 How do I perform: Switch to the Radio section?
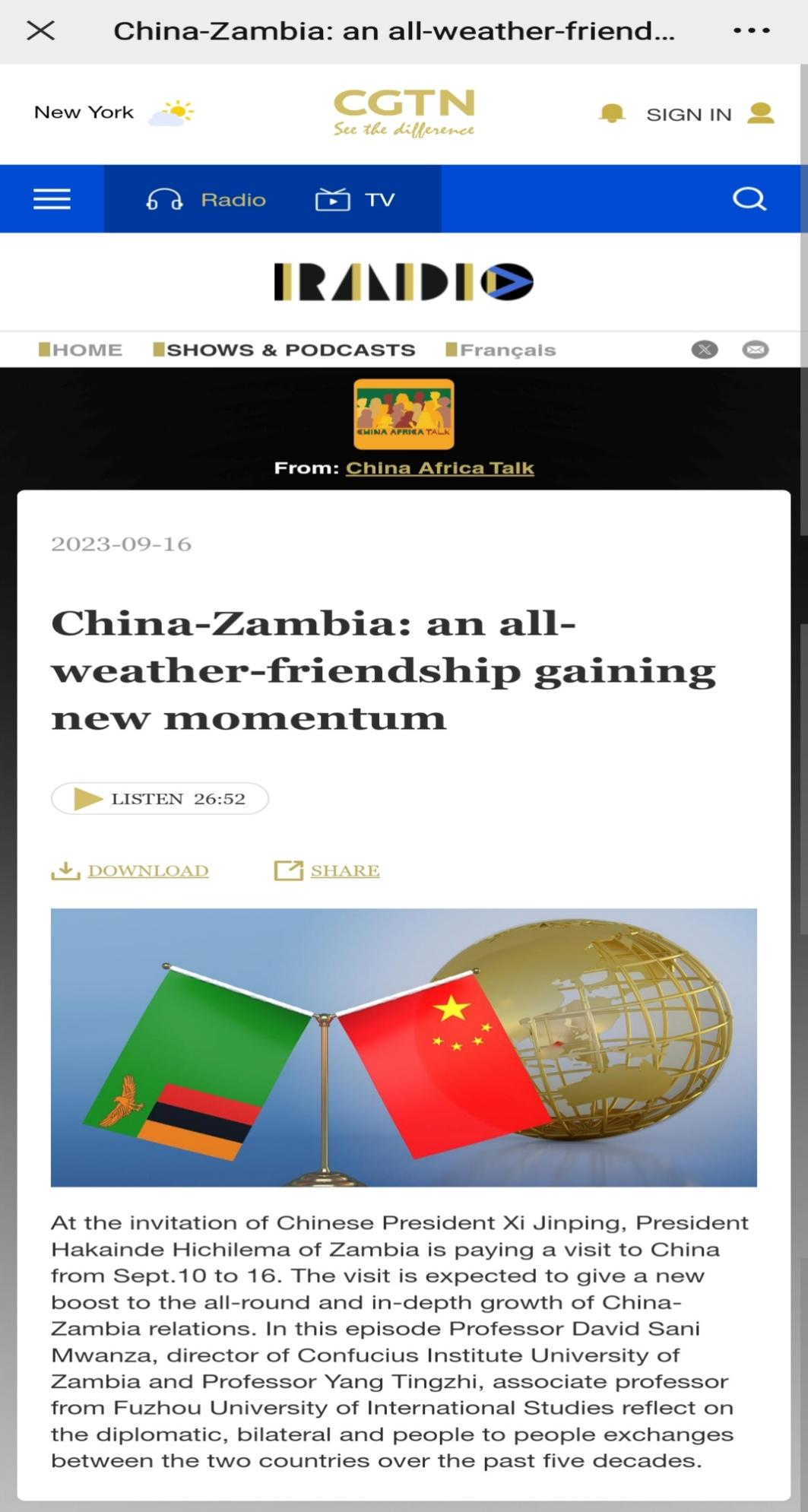[207, 200]
